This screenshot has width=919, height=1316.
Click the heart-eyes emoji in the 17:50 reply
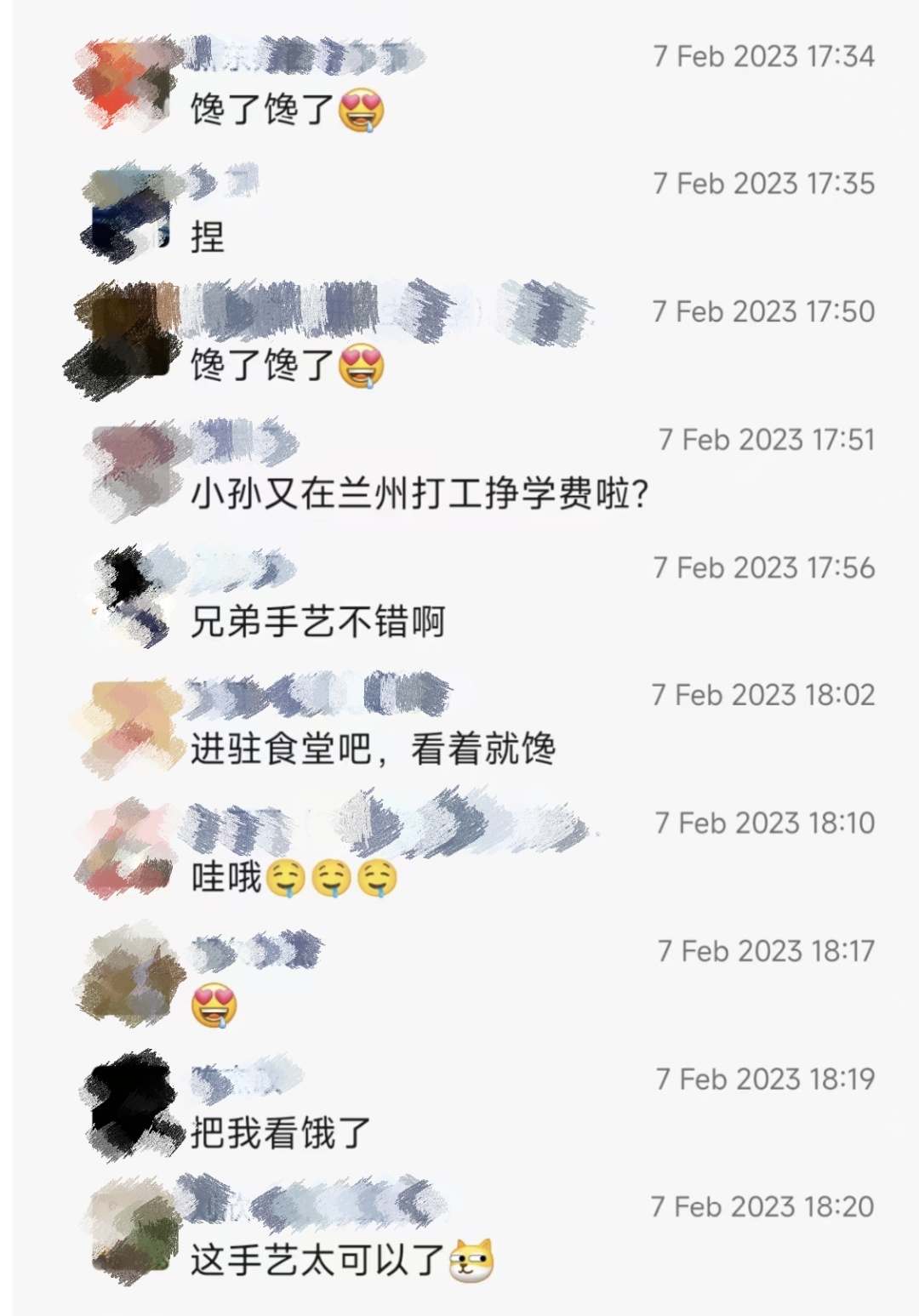coord(363,364)
